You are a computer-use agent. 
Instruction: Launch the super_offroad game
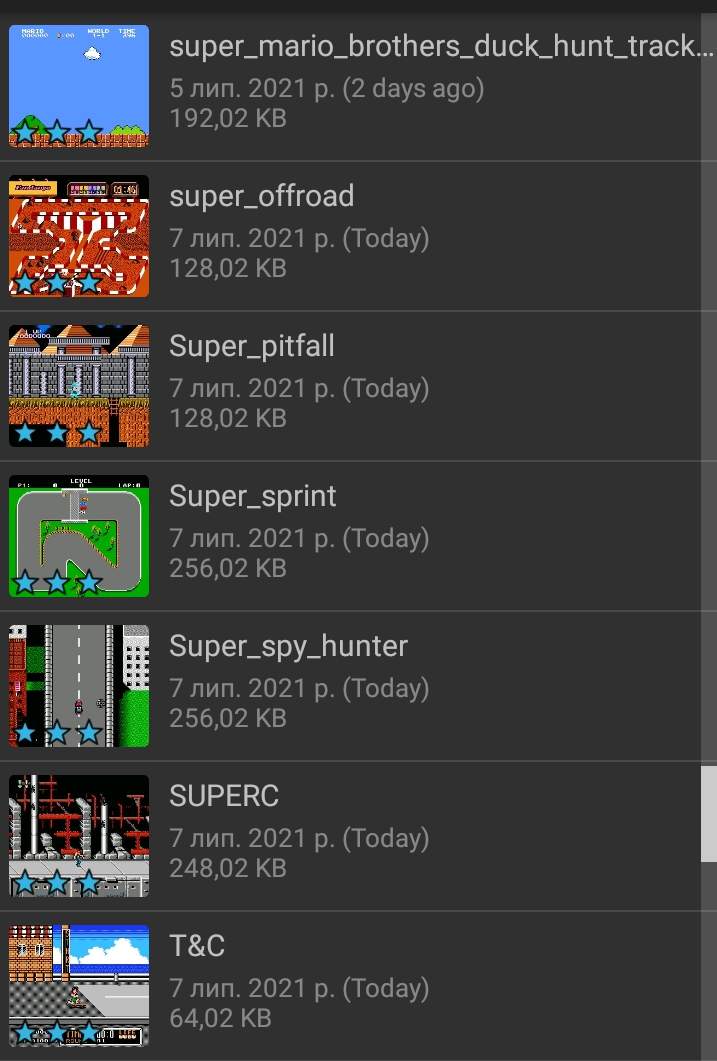coord(262,196)
